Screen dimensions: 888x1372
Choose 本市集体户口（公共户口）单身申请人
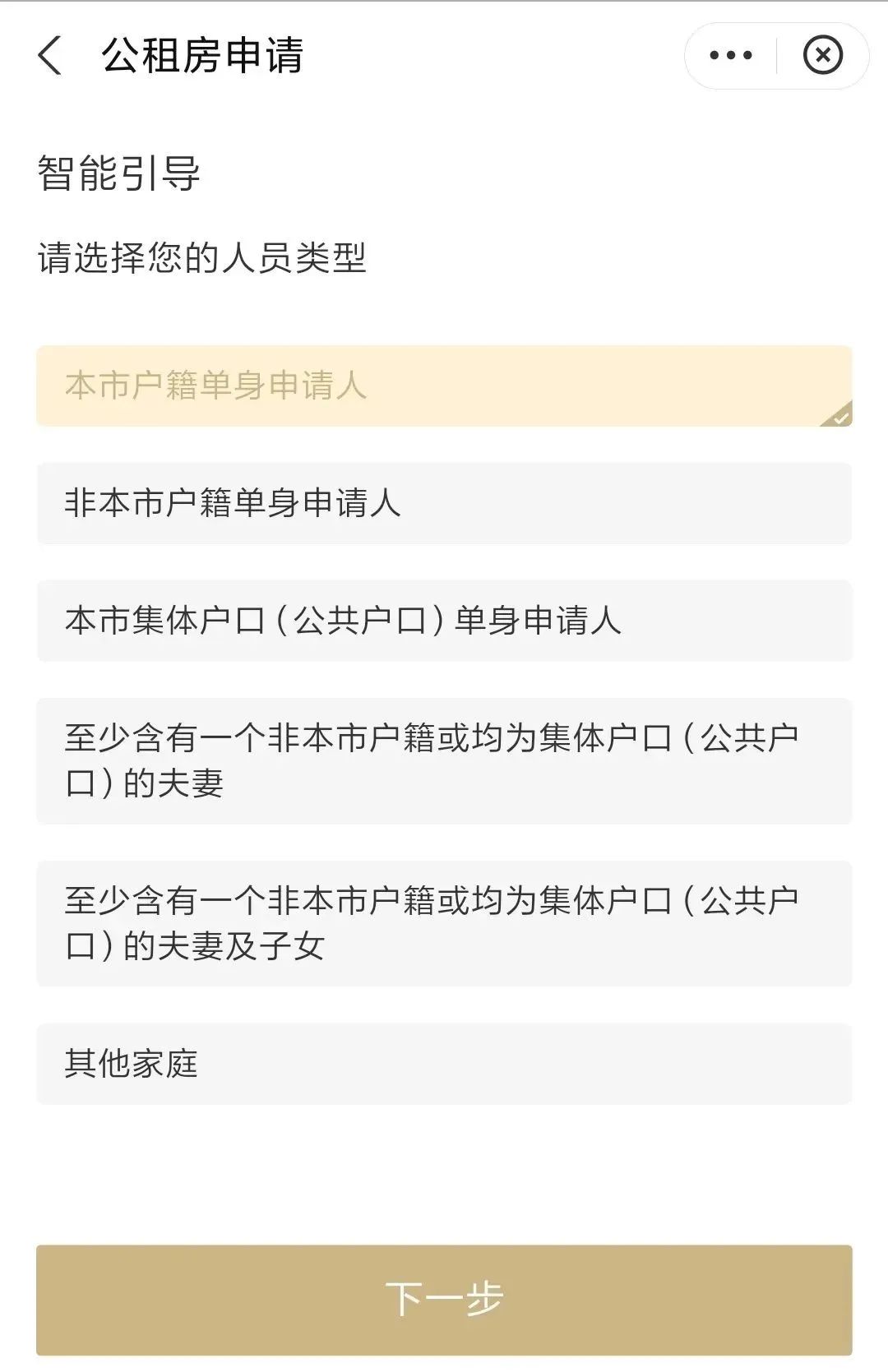pos(444,622)
